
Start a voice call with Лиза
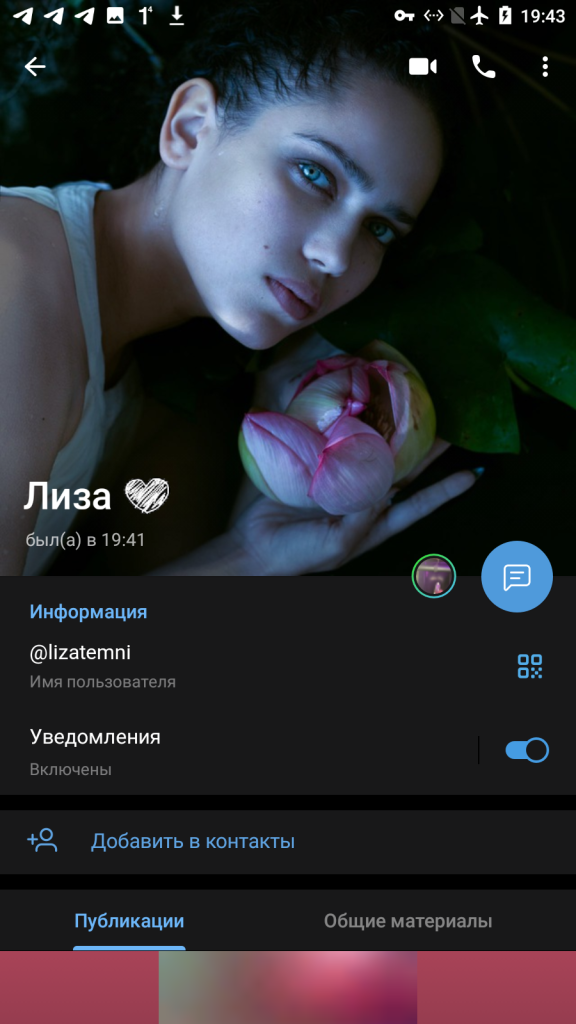click(x=484, y=67)
